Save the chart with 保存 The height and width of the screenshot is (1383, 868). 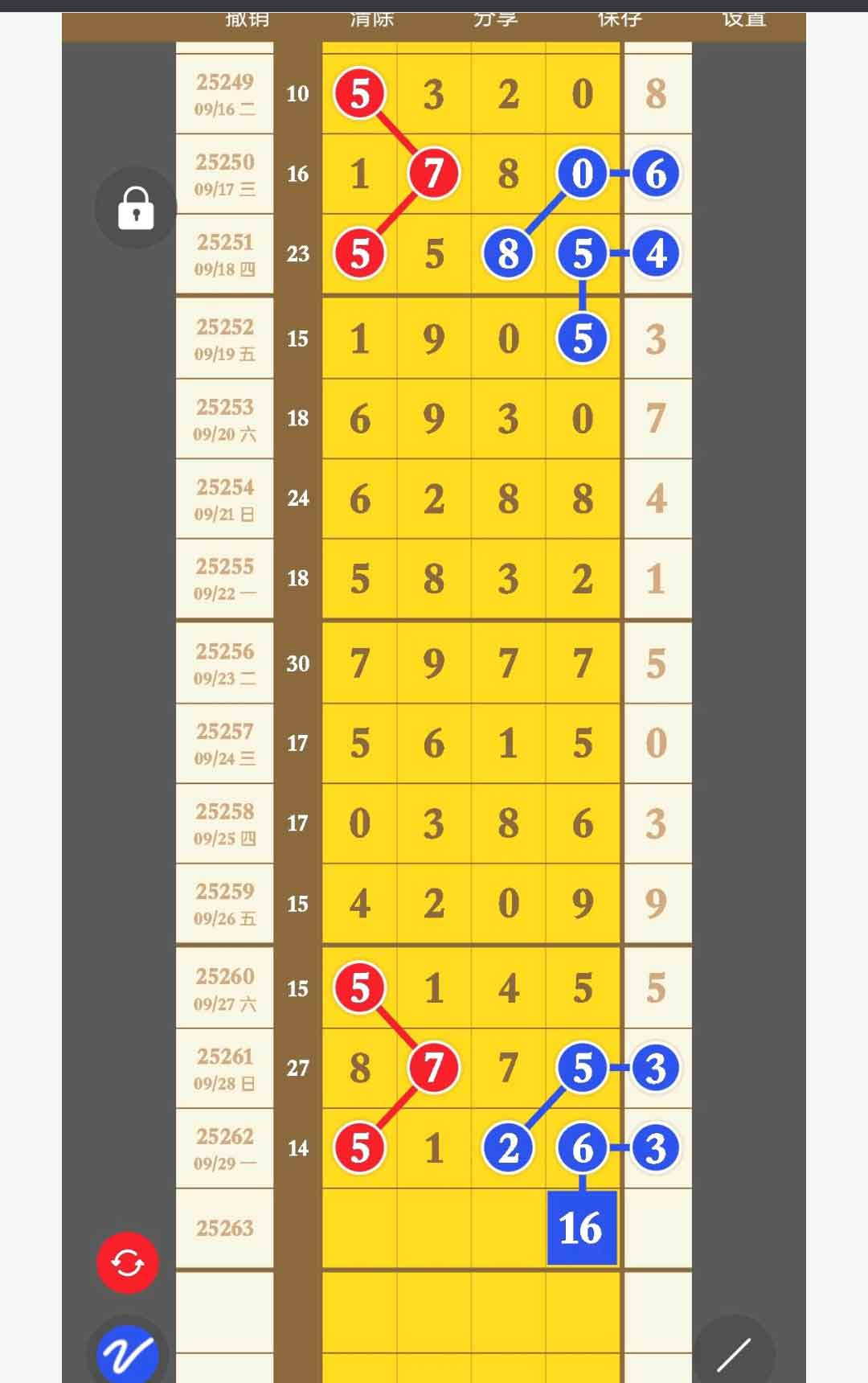pyautogui.click(x=620, y=19)
